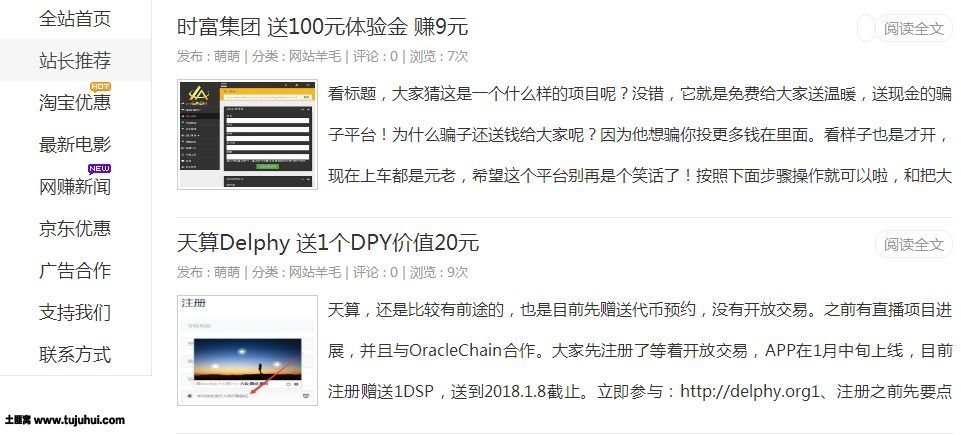Open 最新电影 in the sidebar
Viewport: 961px width, 435px height.
click(75, 144)
